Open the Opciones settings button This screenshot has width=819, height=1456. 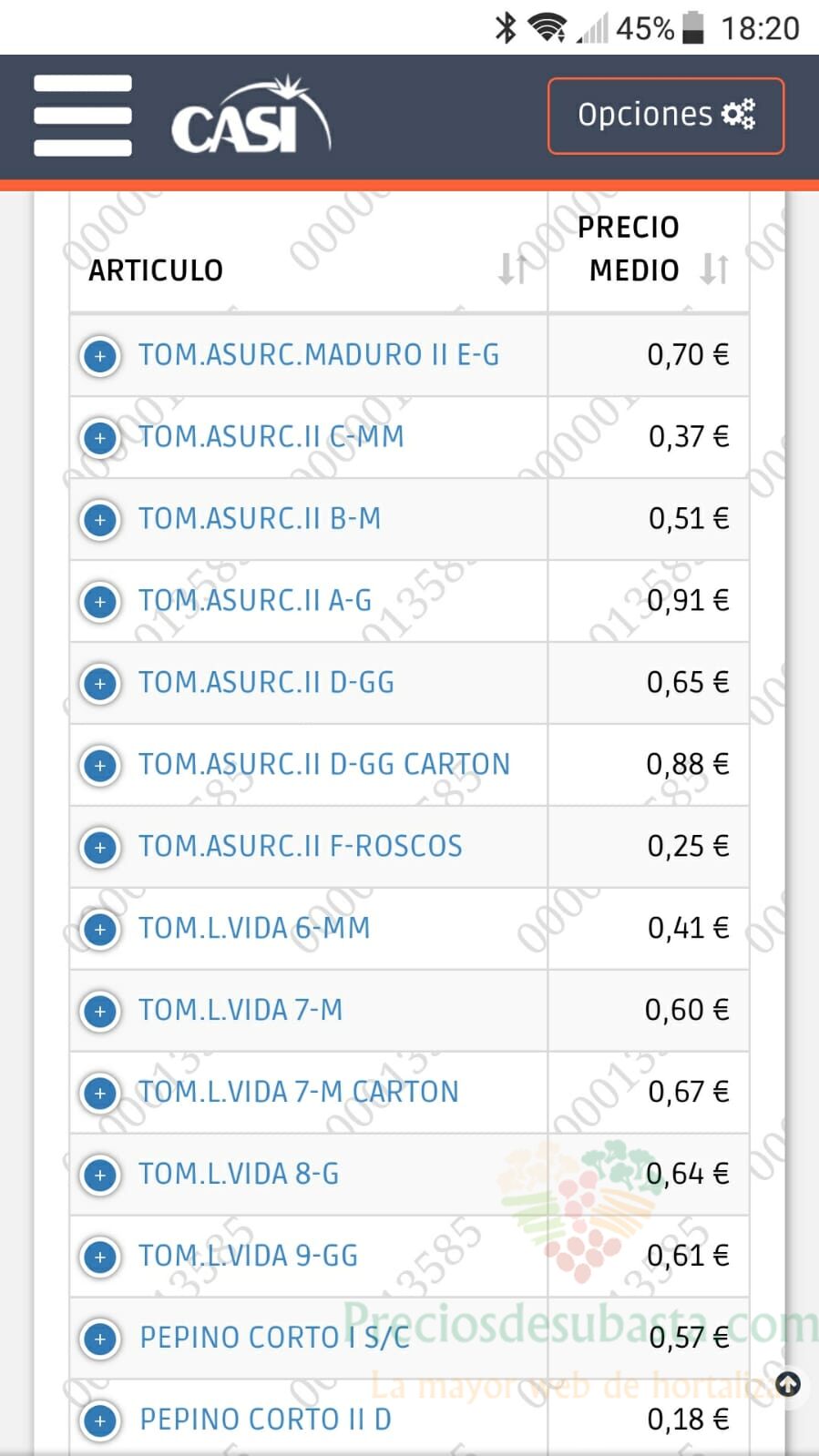point(666,116)
